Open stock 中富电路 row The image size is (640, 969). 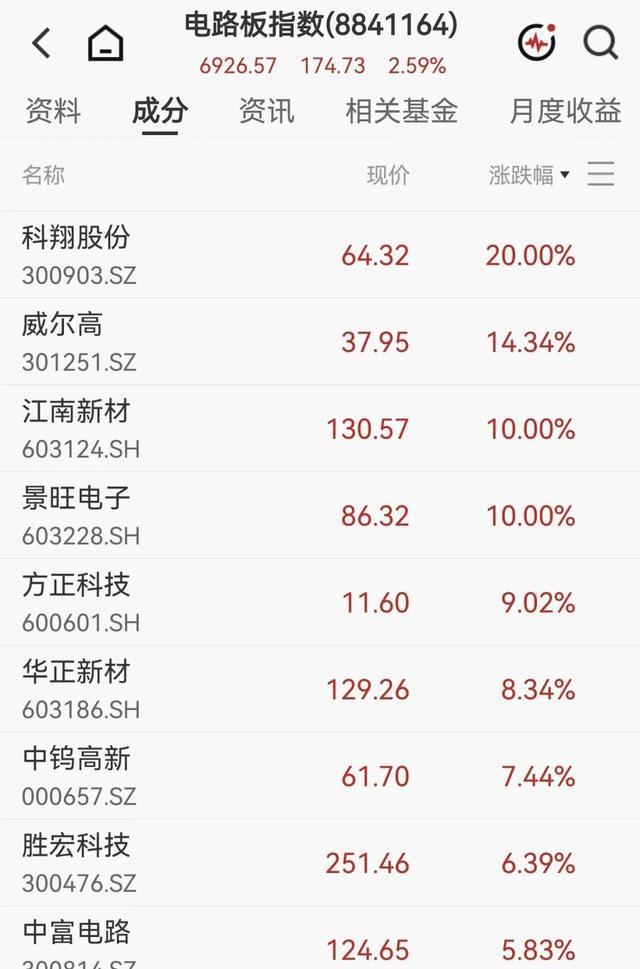(320, 938)
